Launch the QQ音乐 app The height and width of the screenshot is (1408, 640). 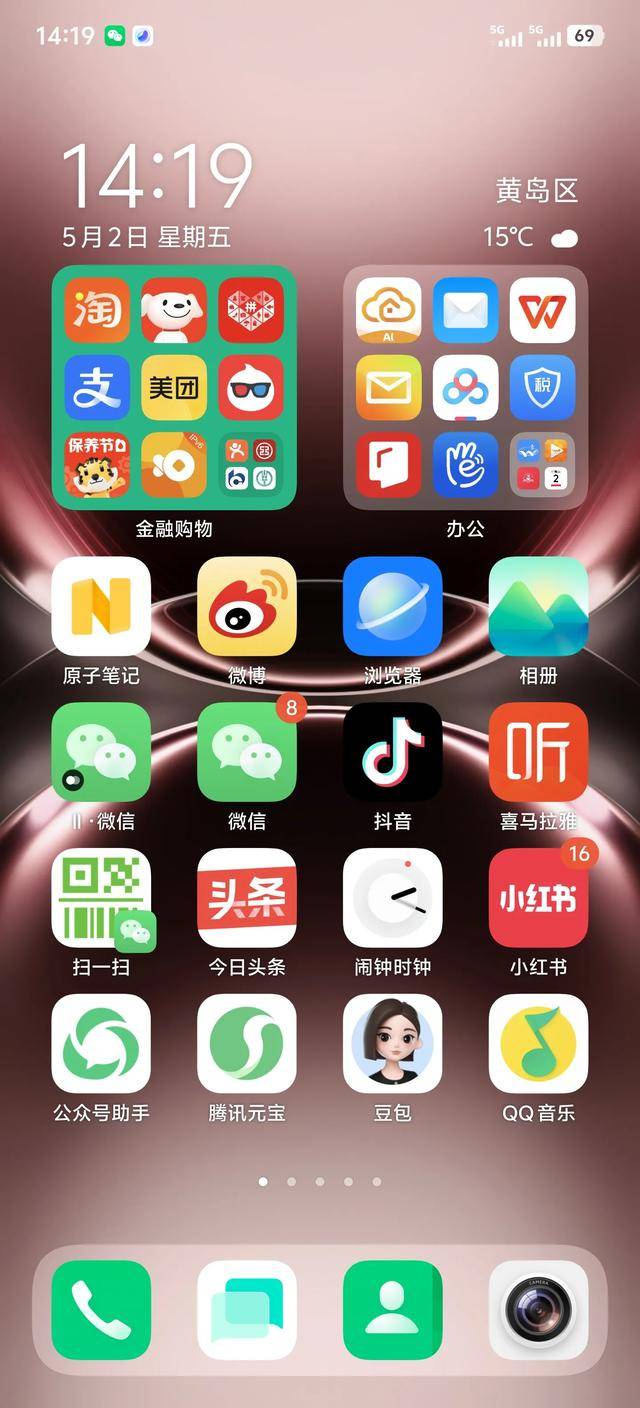[538, 1044]
